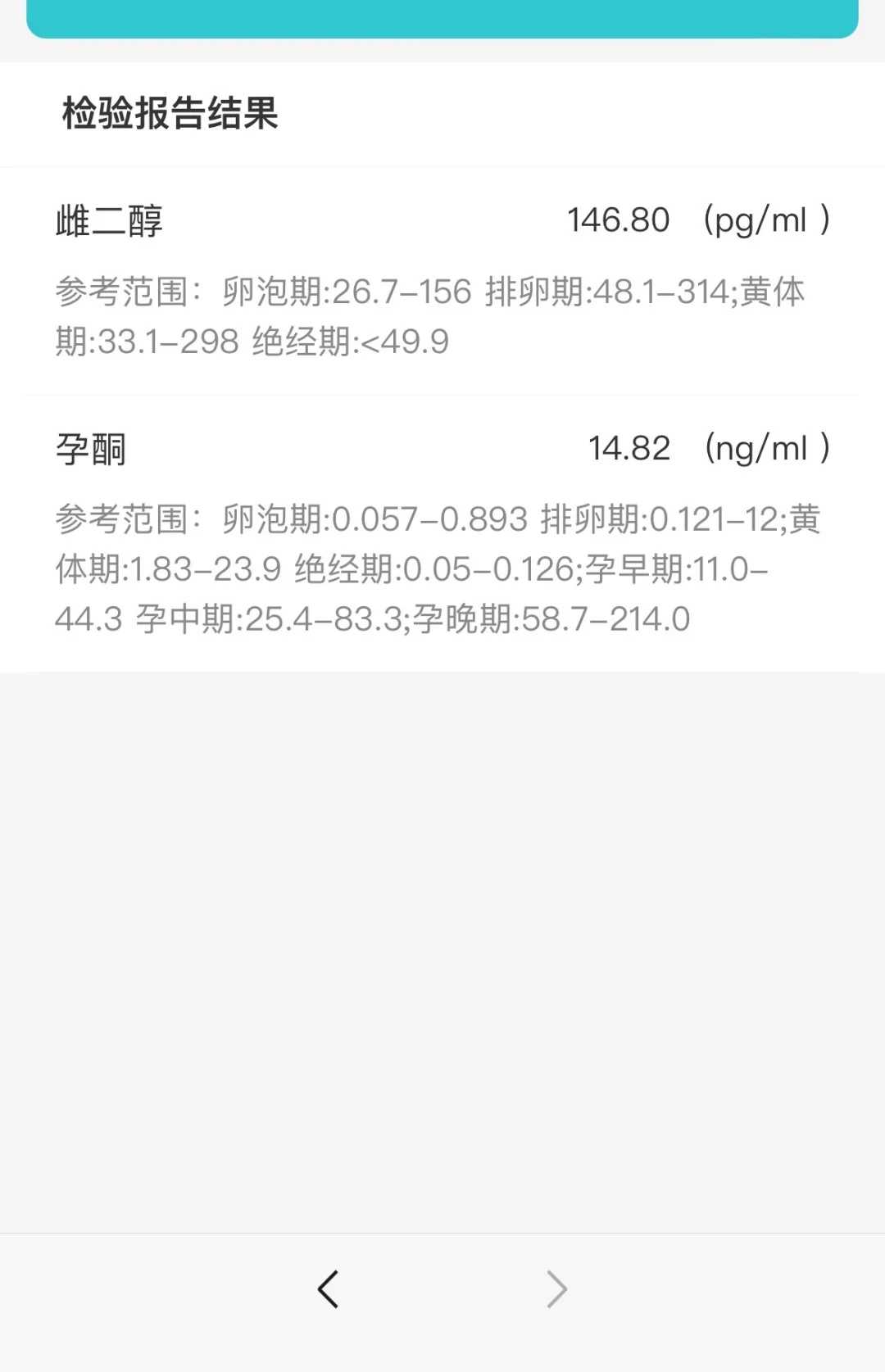Tap the 146.80 estradiol value
The height and width of the screenshot is (1372, 885).
[x=617, y=220]
